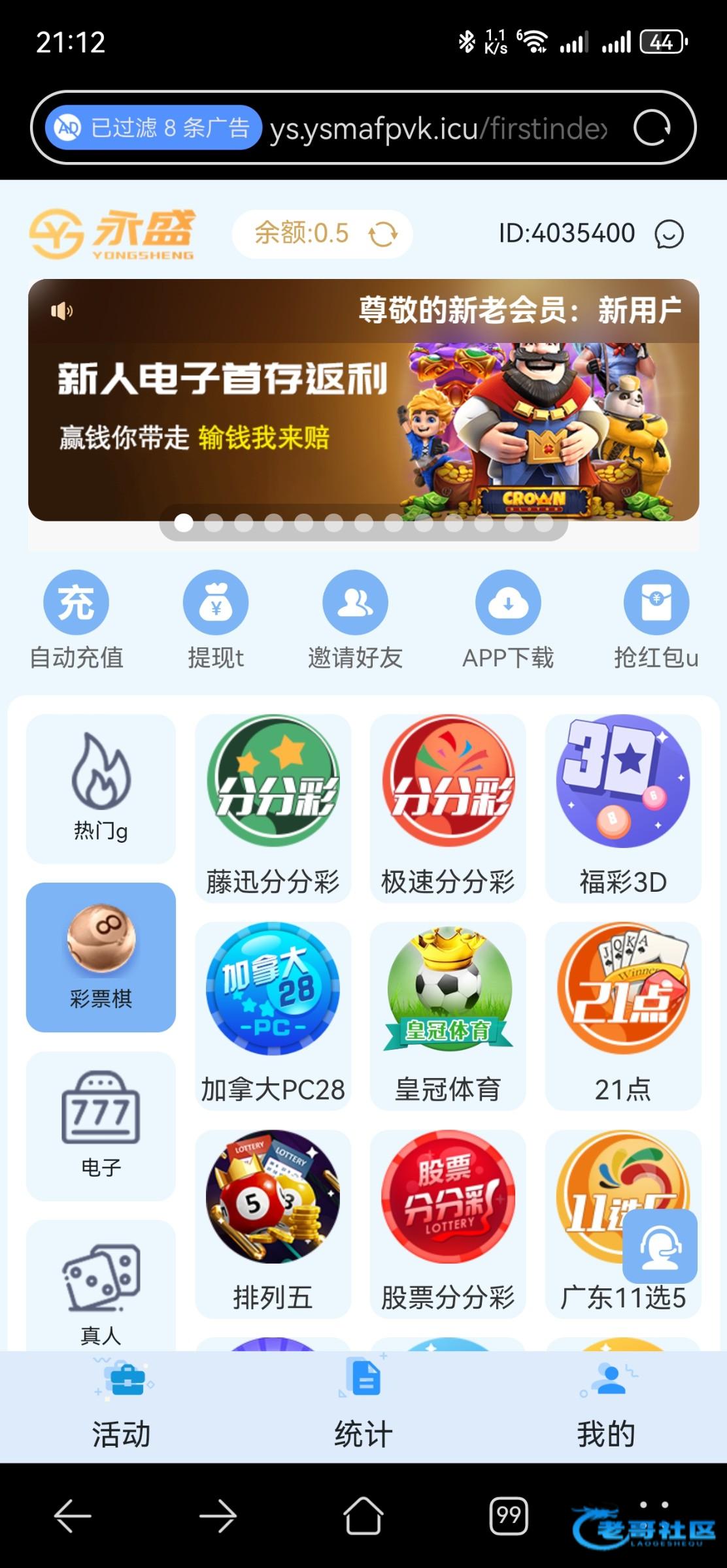
Task: Launch 极速分分彩
Action: 448,808
